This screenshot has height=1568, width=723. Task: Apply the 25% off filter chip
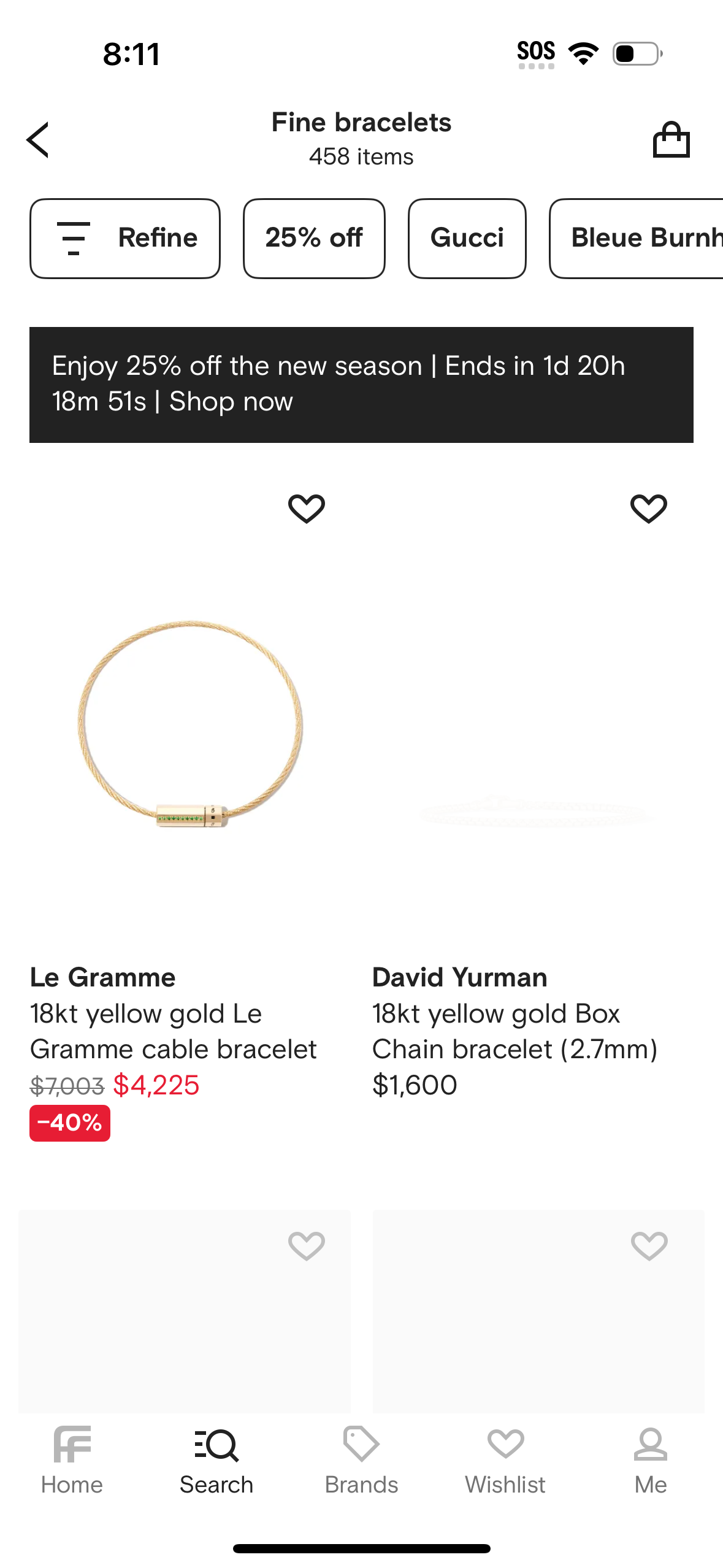pyautogui.click(x=314, y=238)
